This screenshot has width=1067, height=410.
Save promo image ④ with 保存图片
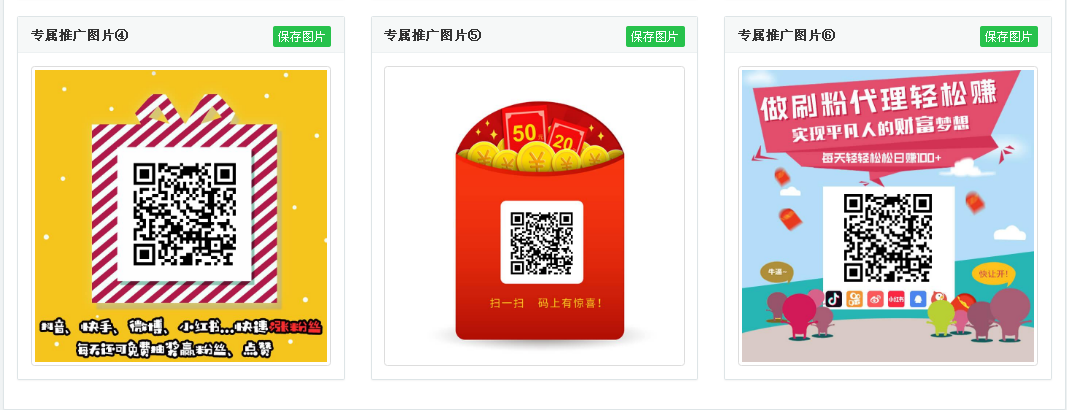point(302,37)
